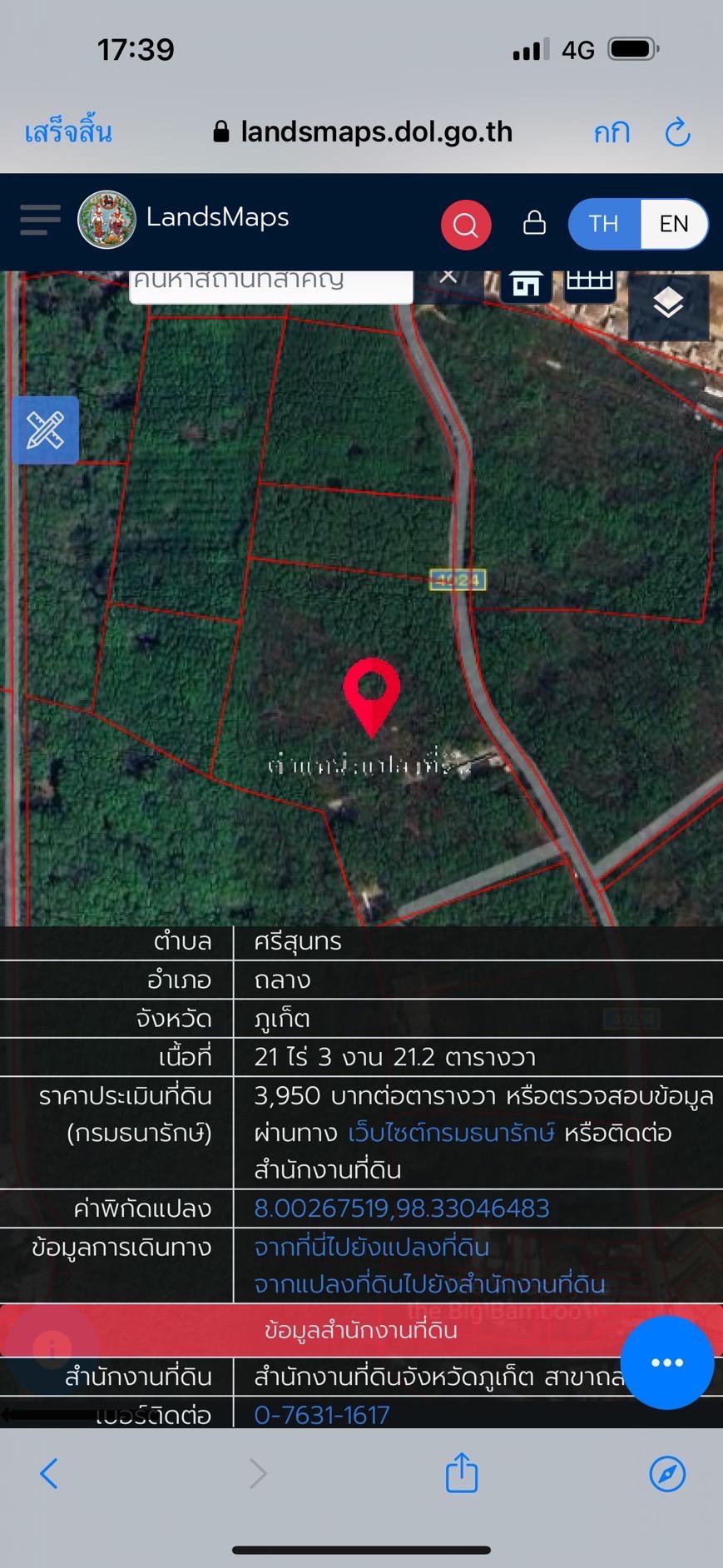This screenshot has width=723, height=1568.
Task: Open the blue three-dots floating button
Action: click(x=667, y=1362)
